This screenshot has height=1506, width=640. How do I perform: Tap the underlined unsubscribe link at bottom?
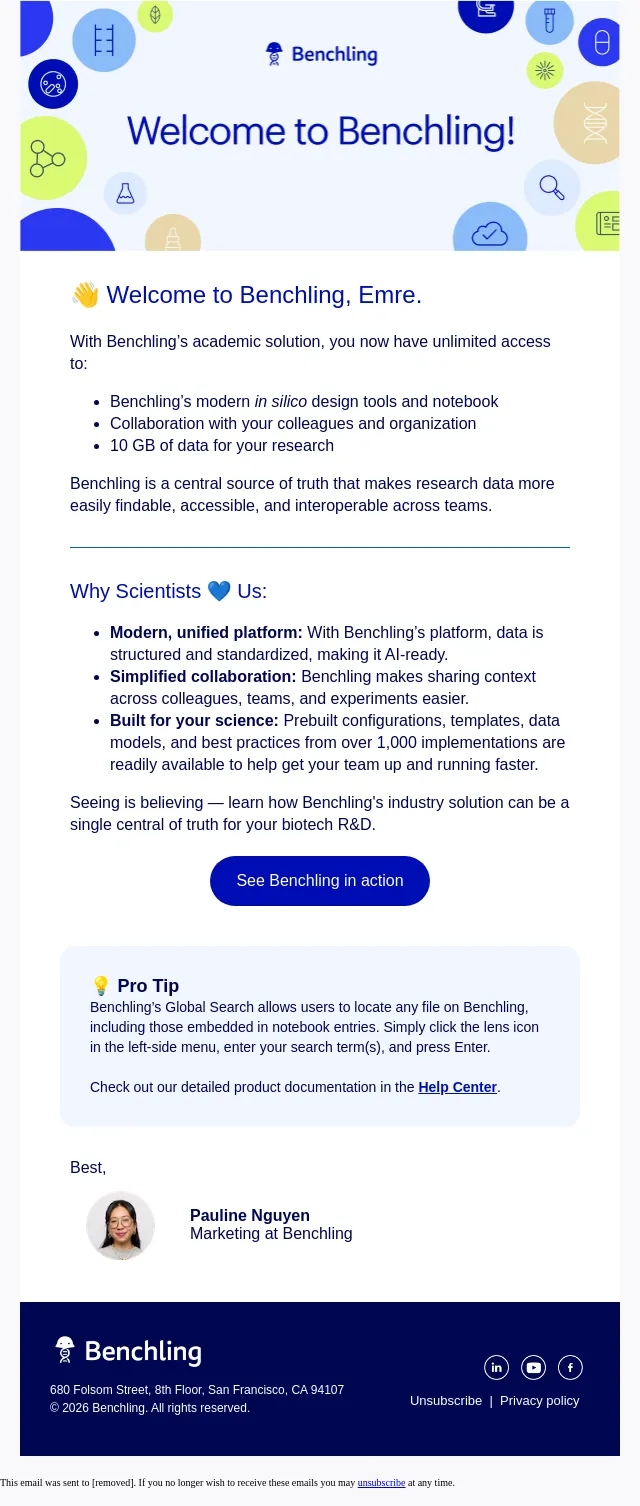(381, 1483)
